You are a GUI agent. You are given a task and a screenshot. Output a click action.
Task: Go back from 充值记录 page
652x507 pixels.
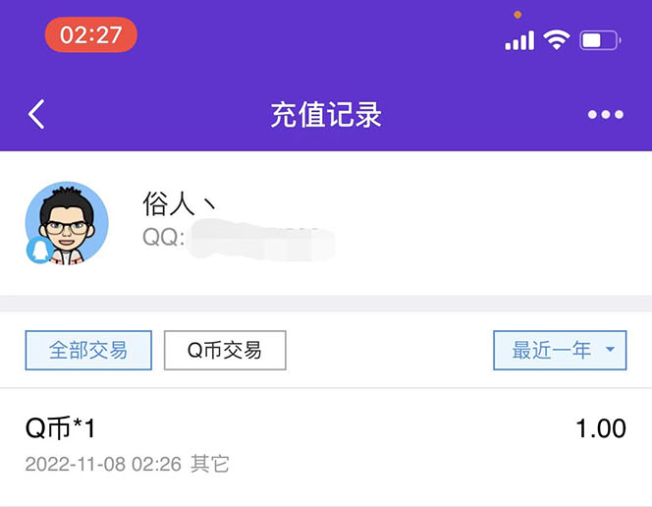(x=37, y=114)
